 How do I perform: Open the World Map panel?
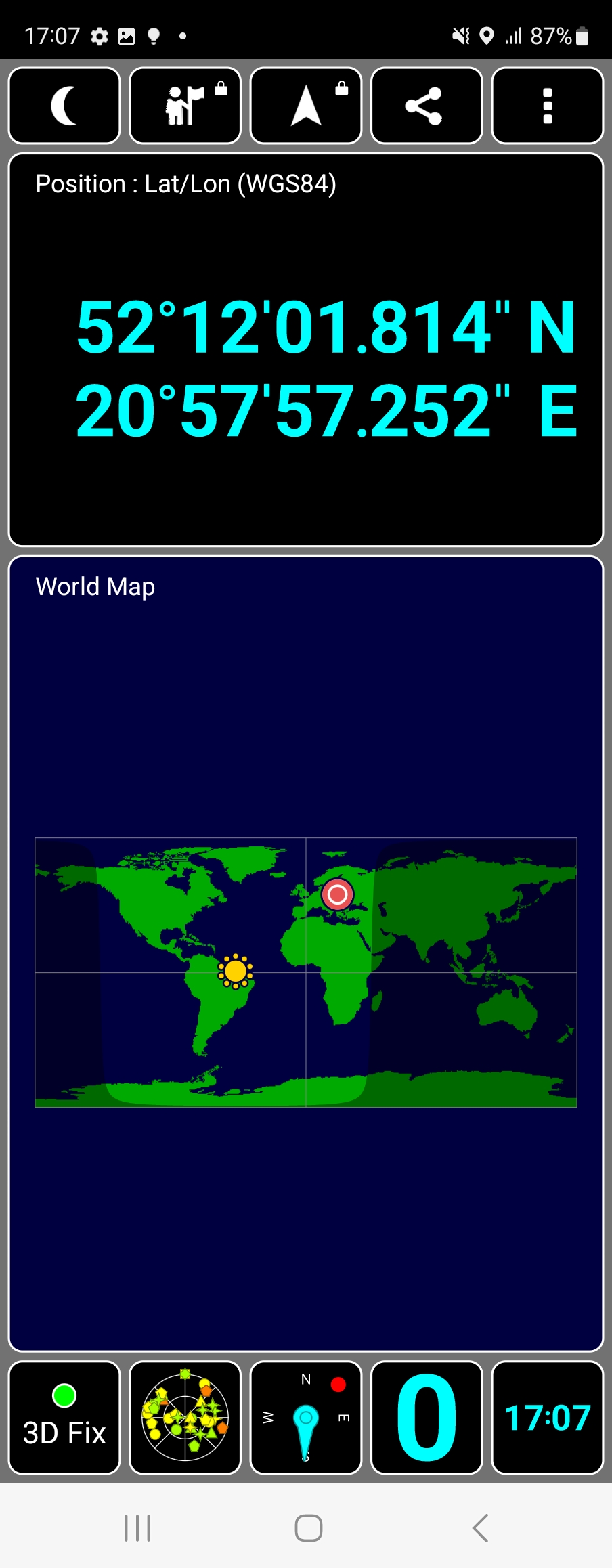point(306,953)
